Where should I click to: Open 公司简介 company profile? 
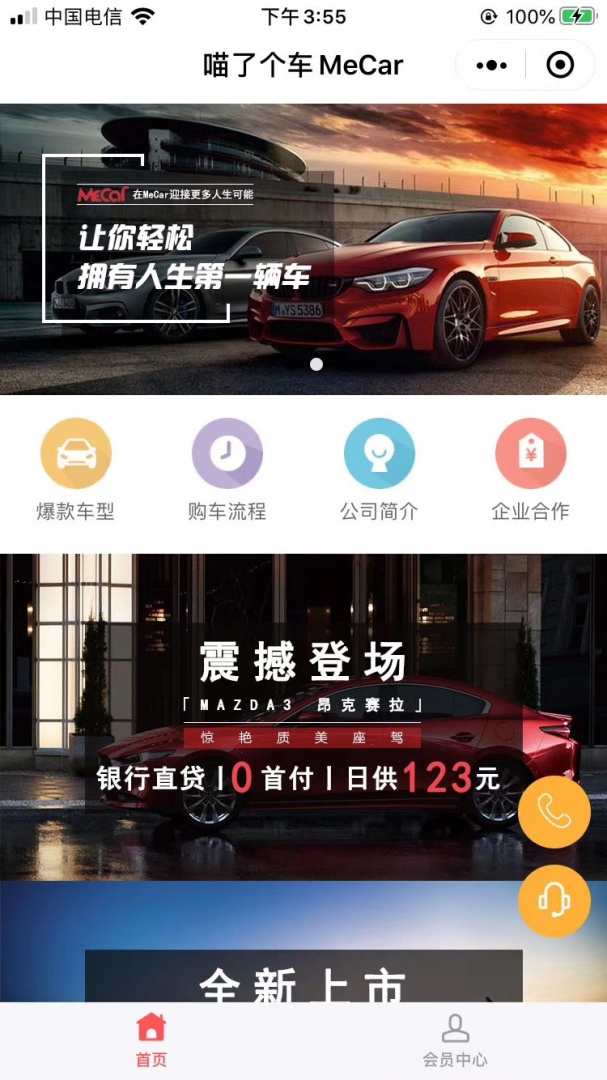tap(379, 470)
